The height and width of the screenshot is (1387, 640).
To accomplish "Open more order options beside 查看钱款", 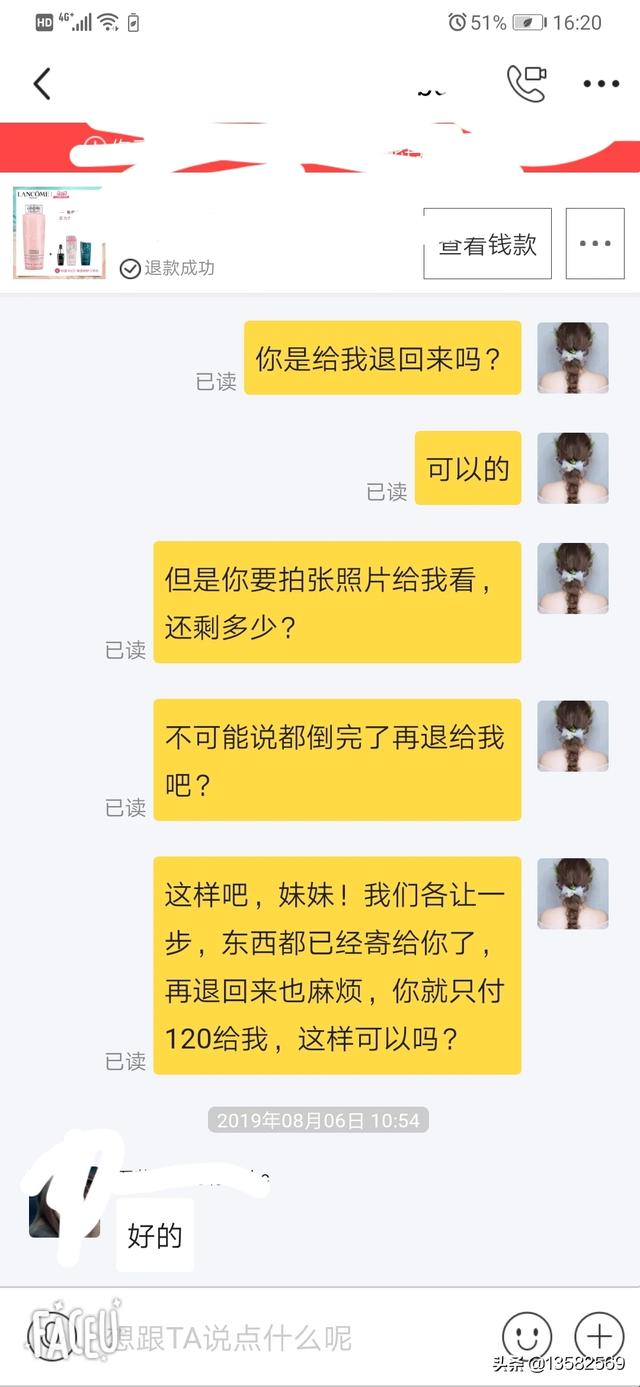I will coord(595,244).
